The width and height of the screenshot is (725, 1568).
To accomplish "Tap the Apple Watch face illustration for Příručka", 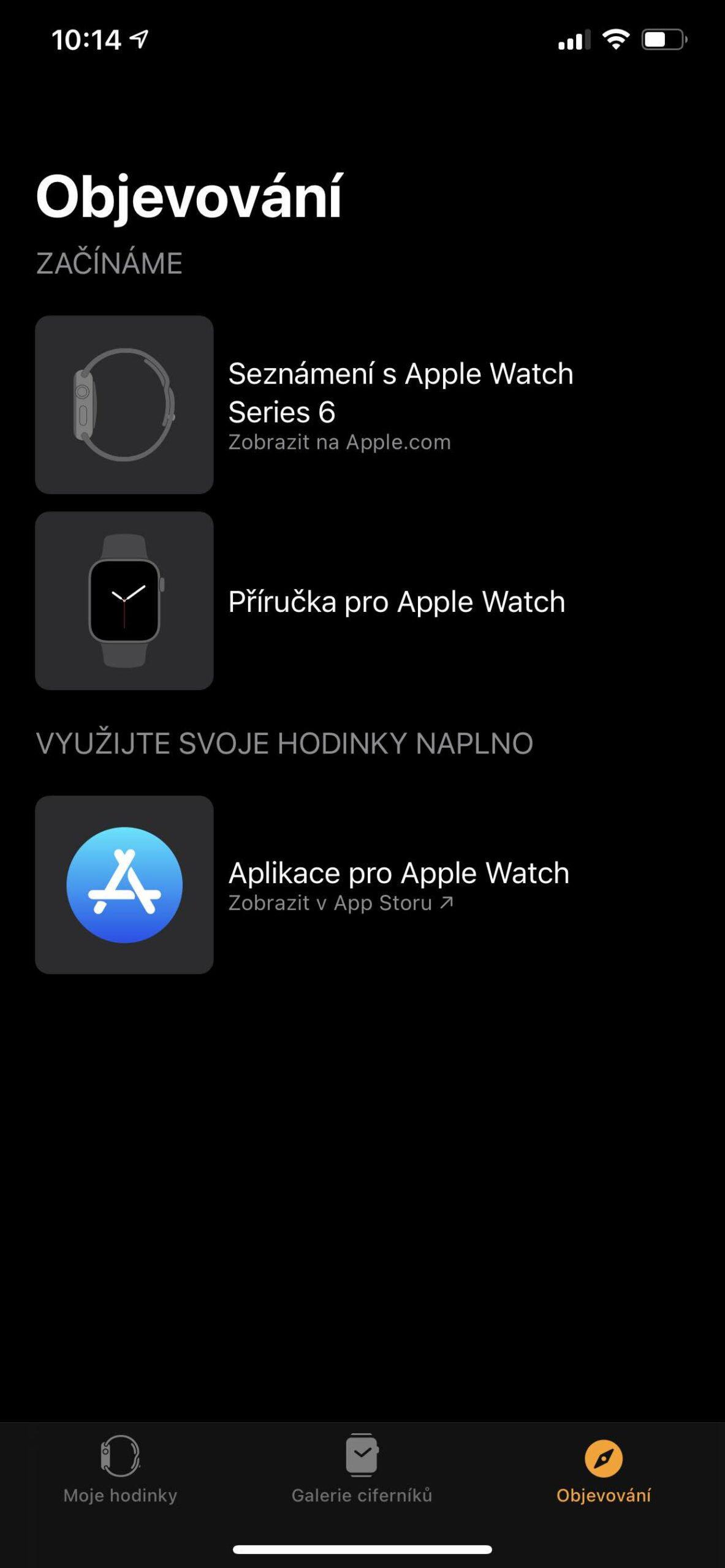I will click(x=124, y=602).
